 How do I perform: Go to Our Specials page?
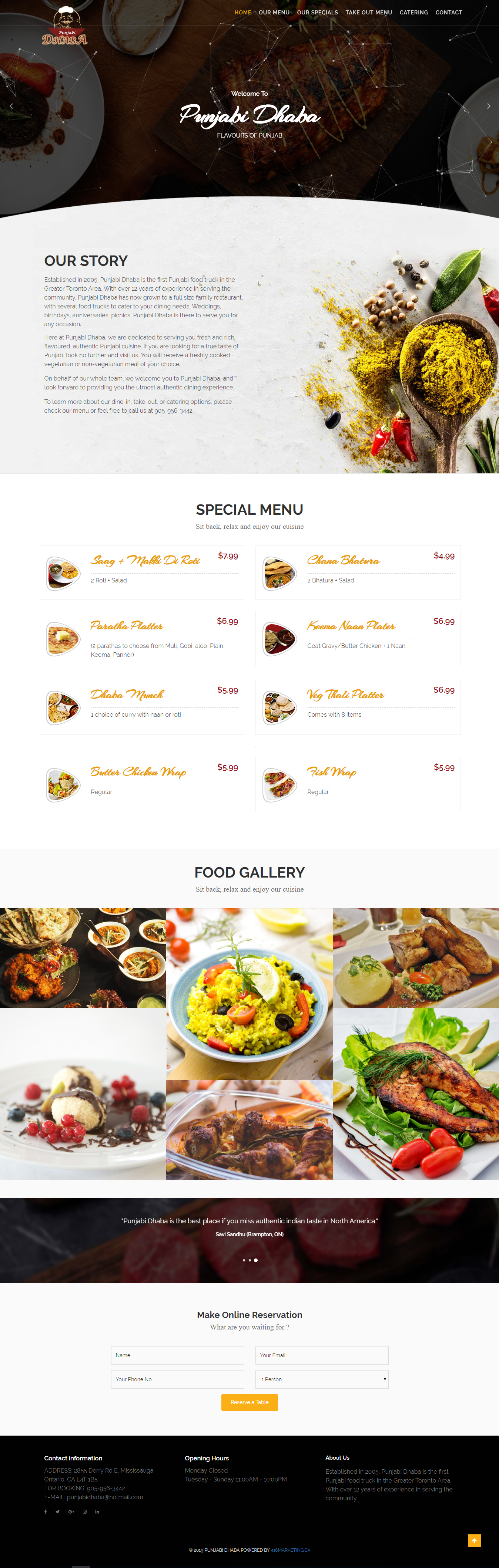pos(317,12)
